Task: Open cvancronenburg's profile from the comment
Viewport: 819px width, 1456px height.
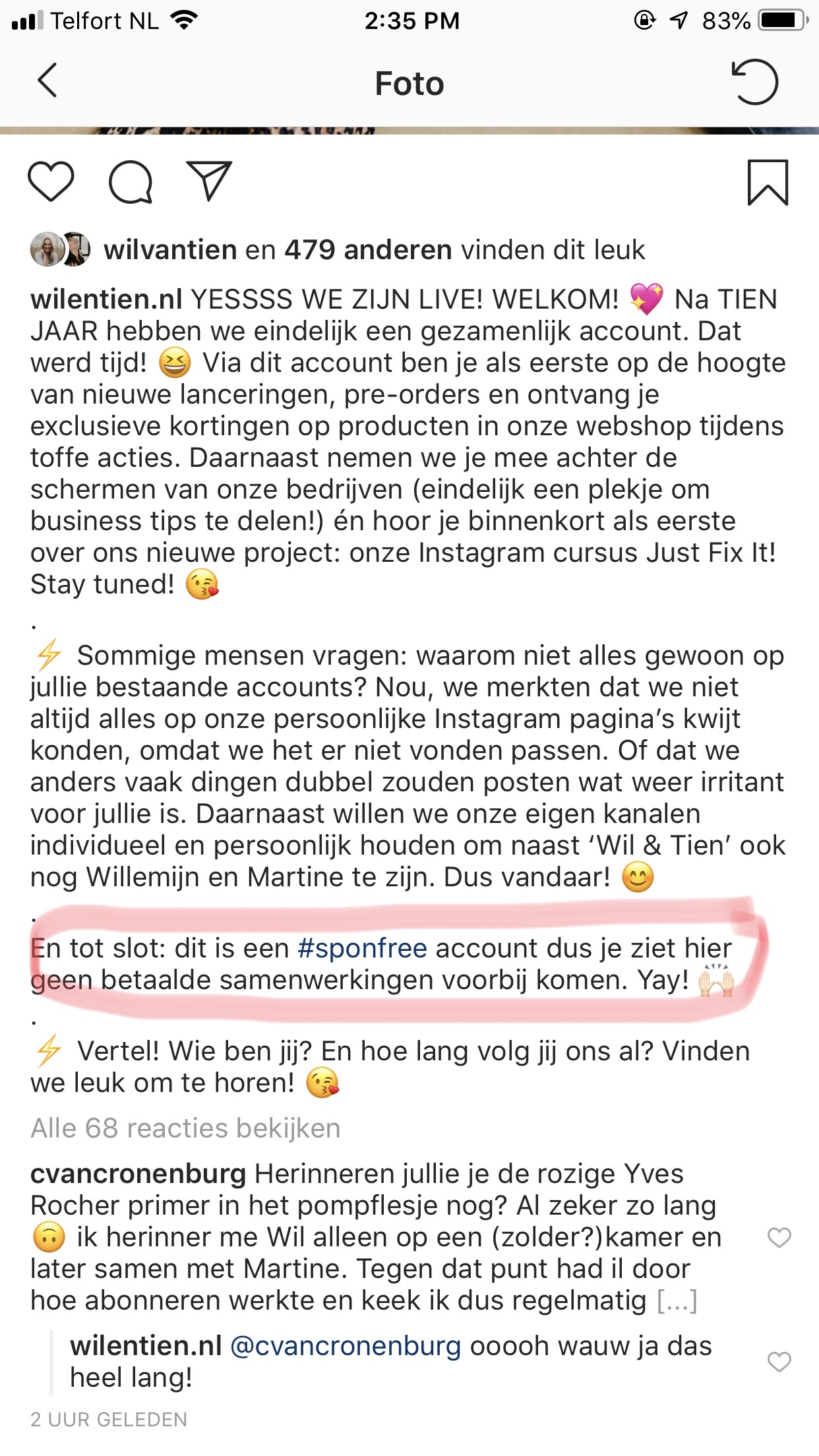Action: pos(138,1174)
